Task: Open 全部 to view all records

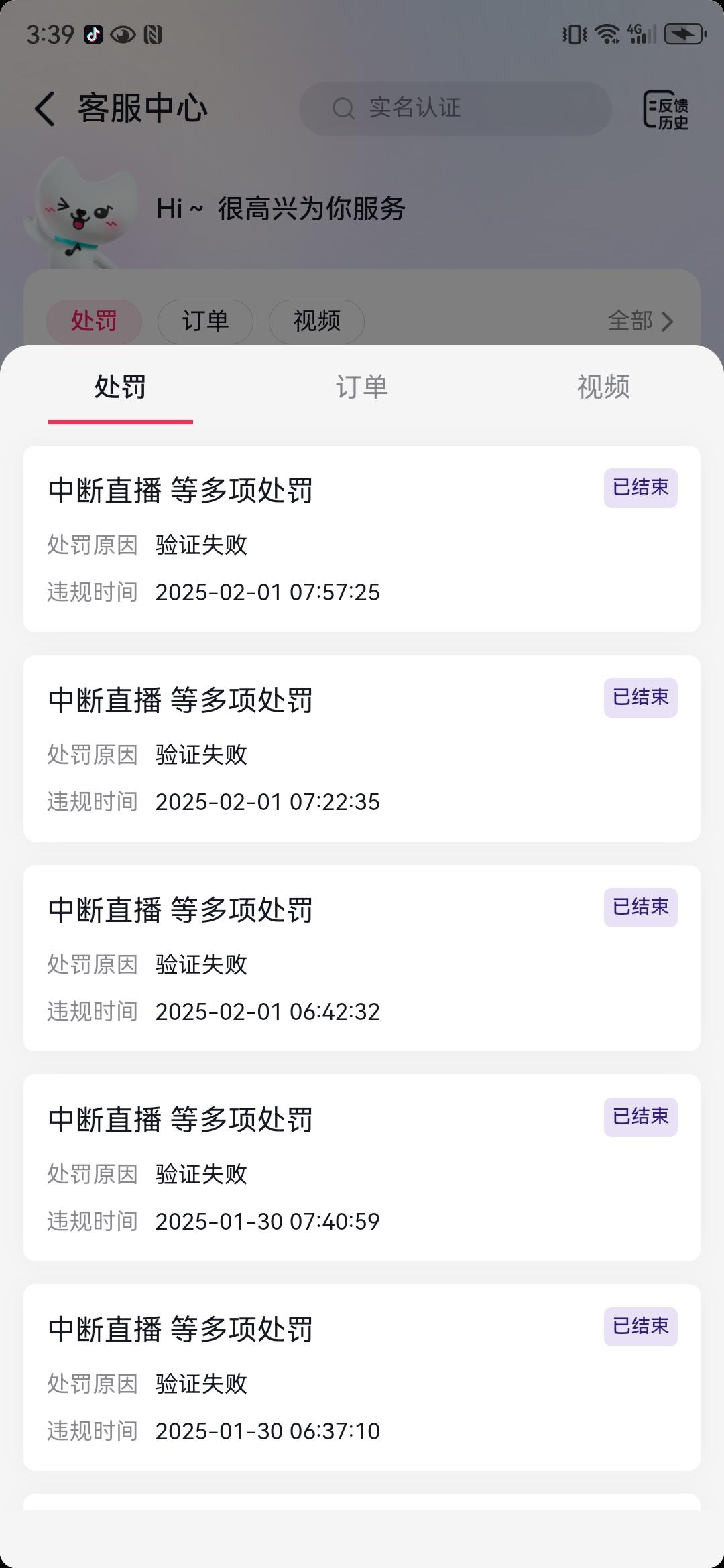Action: [640, 322]
